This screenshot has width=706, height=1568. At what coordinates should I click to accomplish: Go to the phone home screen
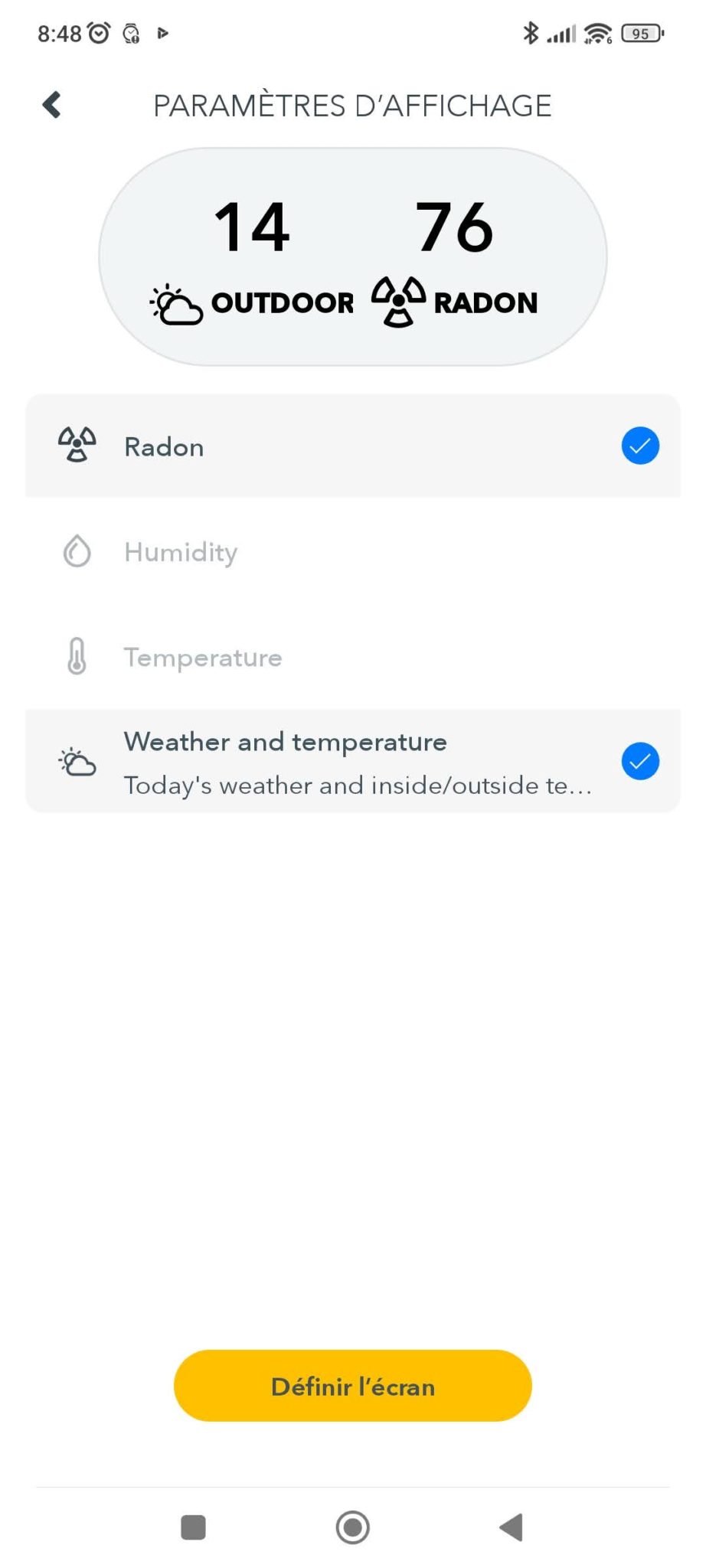(x=352, y=1527)
